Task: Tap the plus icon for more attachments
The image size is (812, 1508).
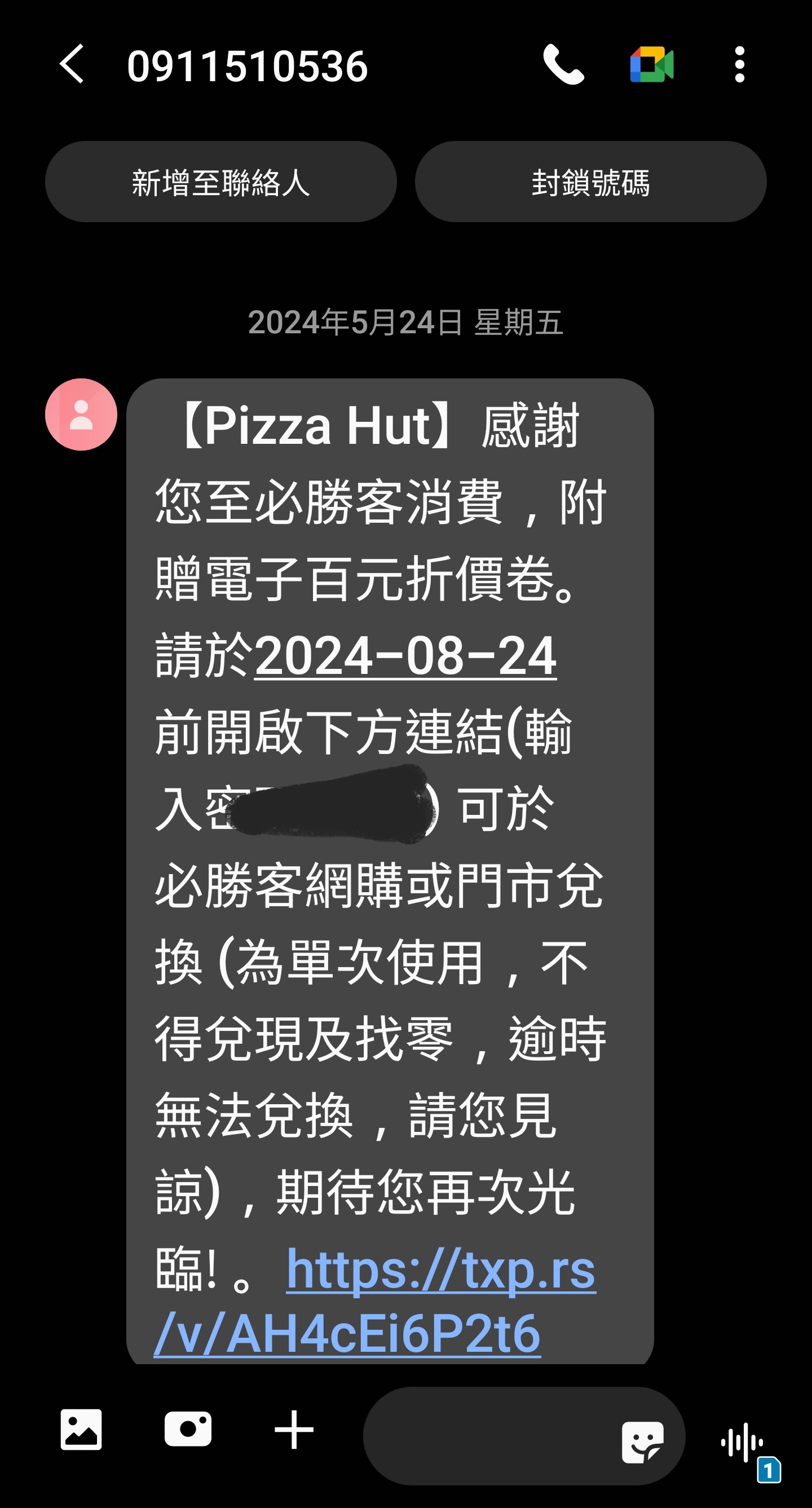Action: (294, 1430)
